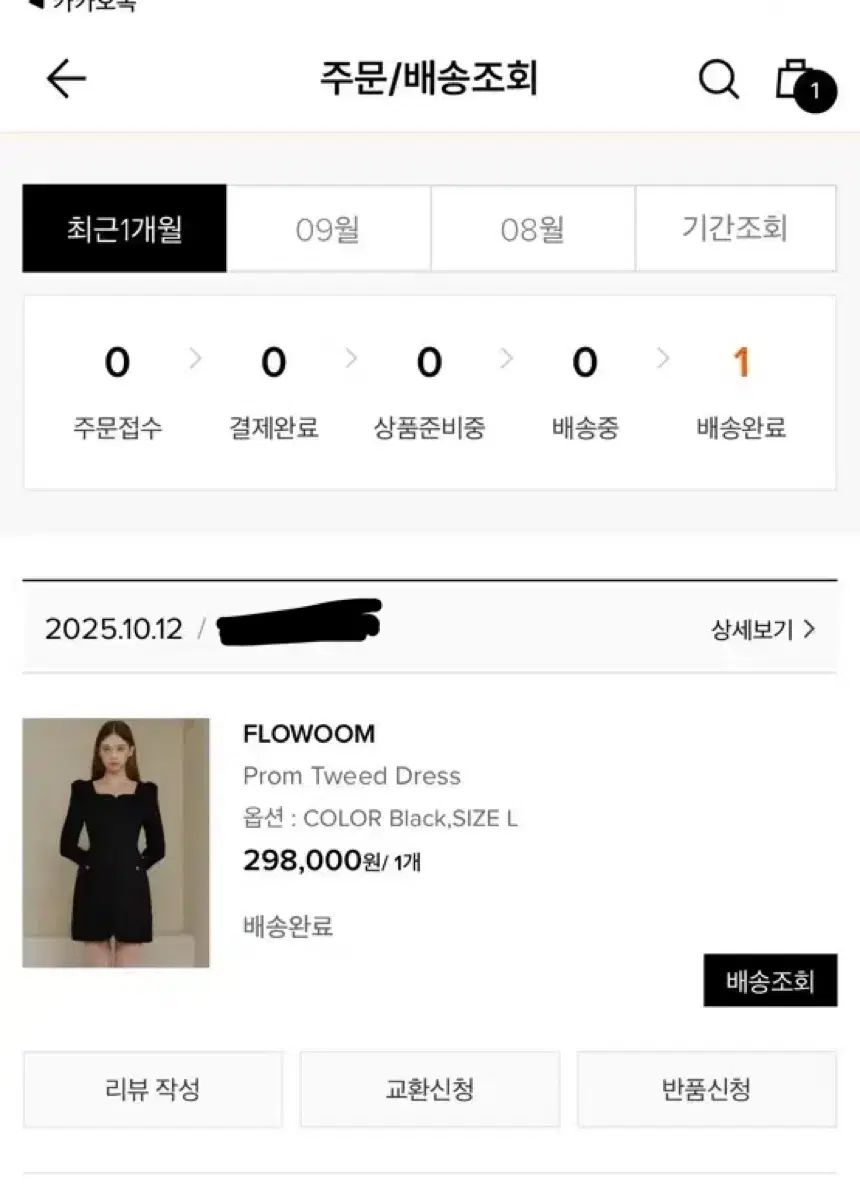View 주문접수 orders status

(117, 391)
